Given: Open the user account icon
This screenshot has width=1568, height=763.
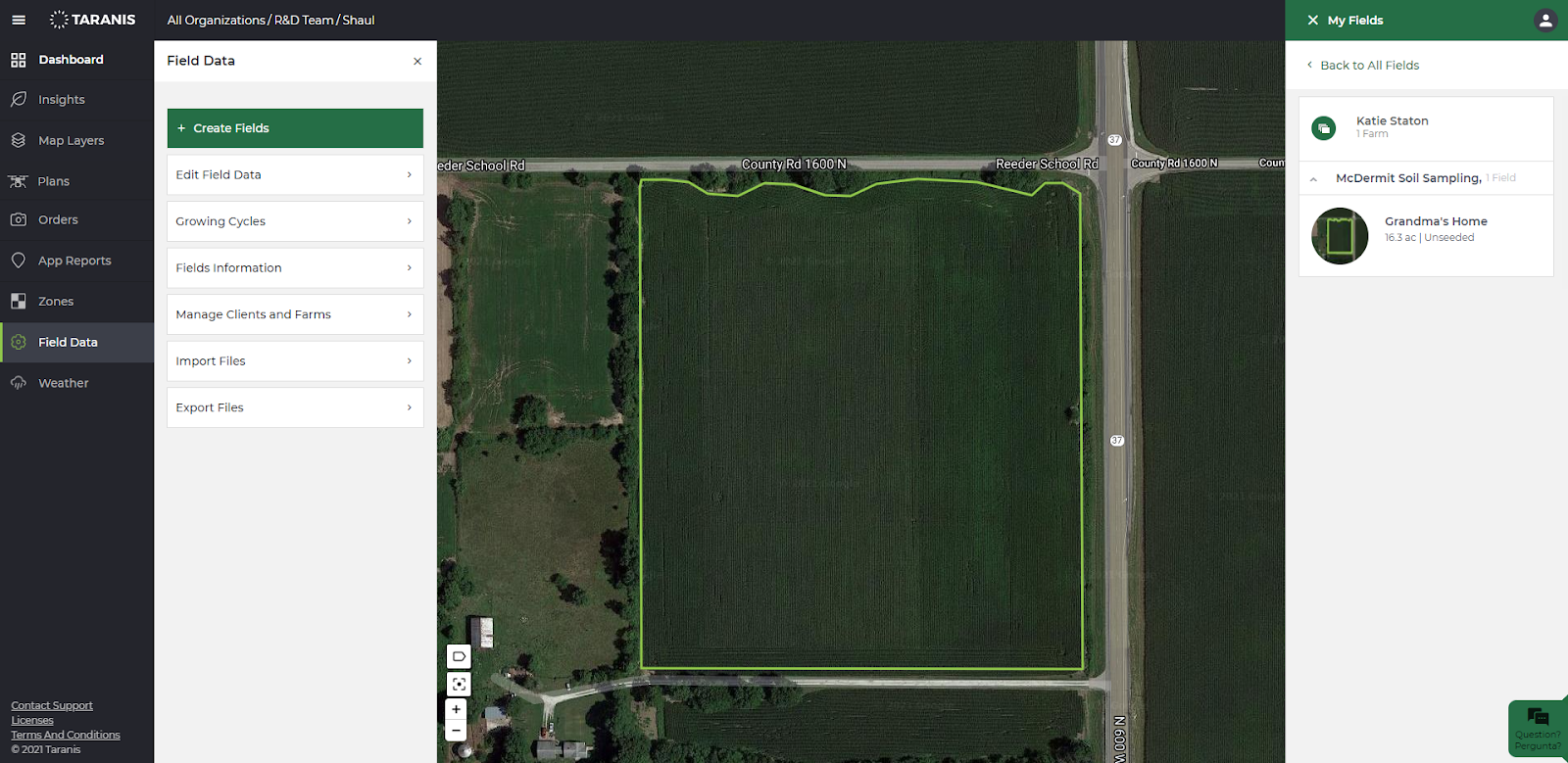Looking at the screenshot, I should tap(1545, 21).
